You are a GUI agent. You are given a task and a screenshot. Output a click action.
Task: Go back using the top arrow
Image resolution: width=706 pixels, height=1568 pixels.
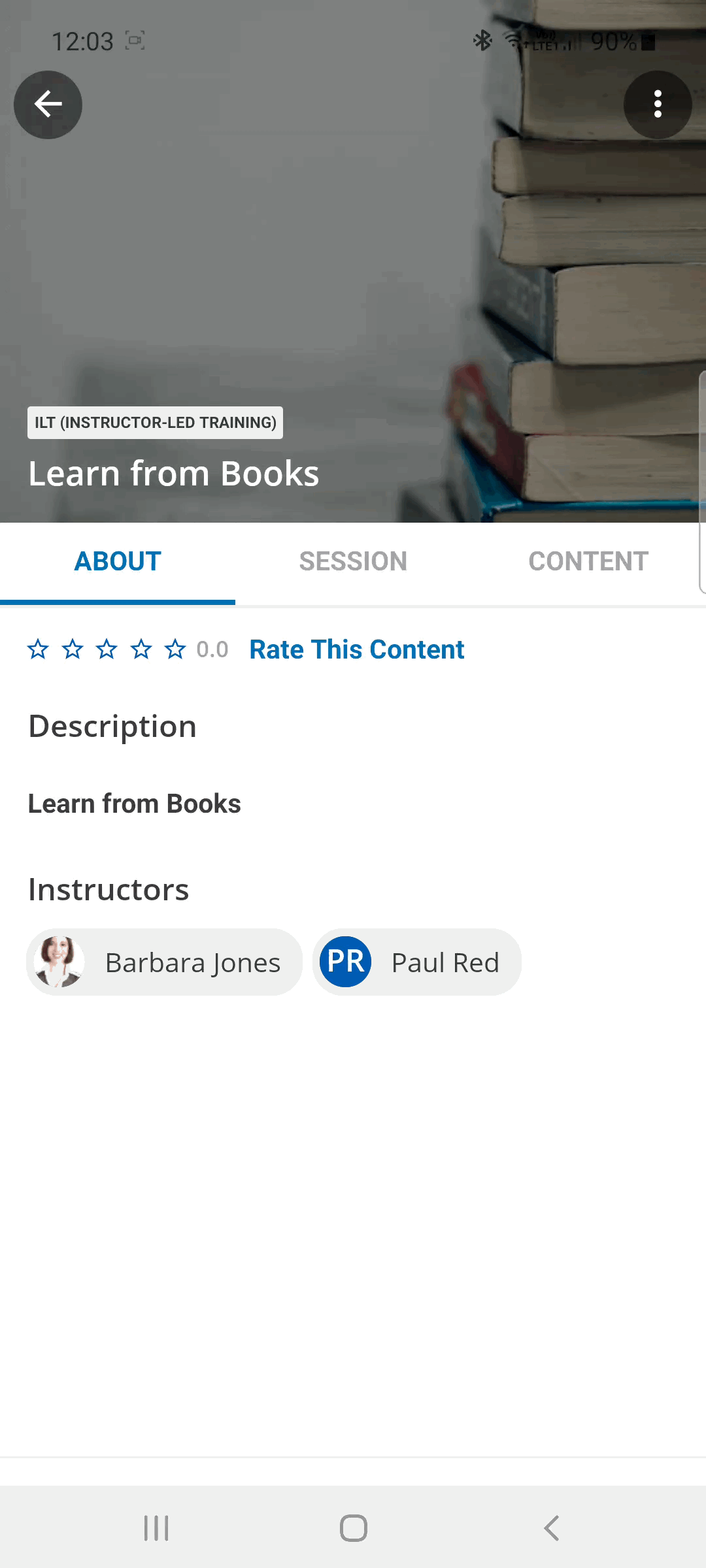[x=48, y=105]
